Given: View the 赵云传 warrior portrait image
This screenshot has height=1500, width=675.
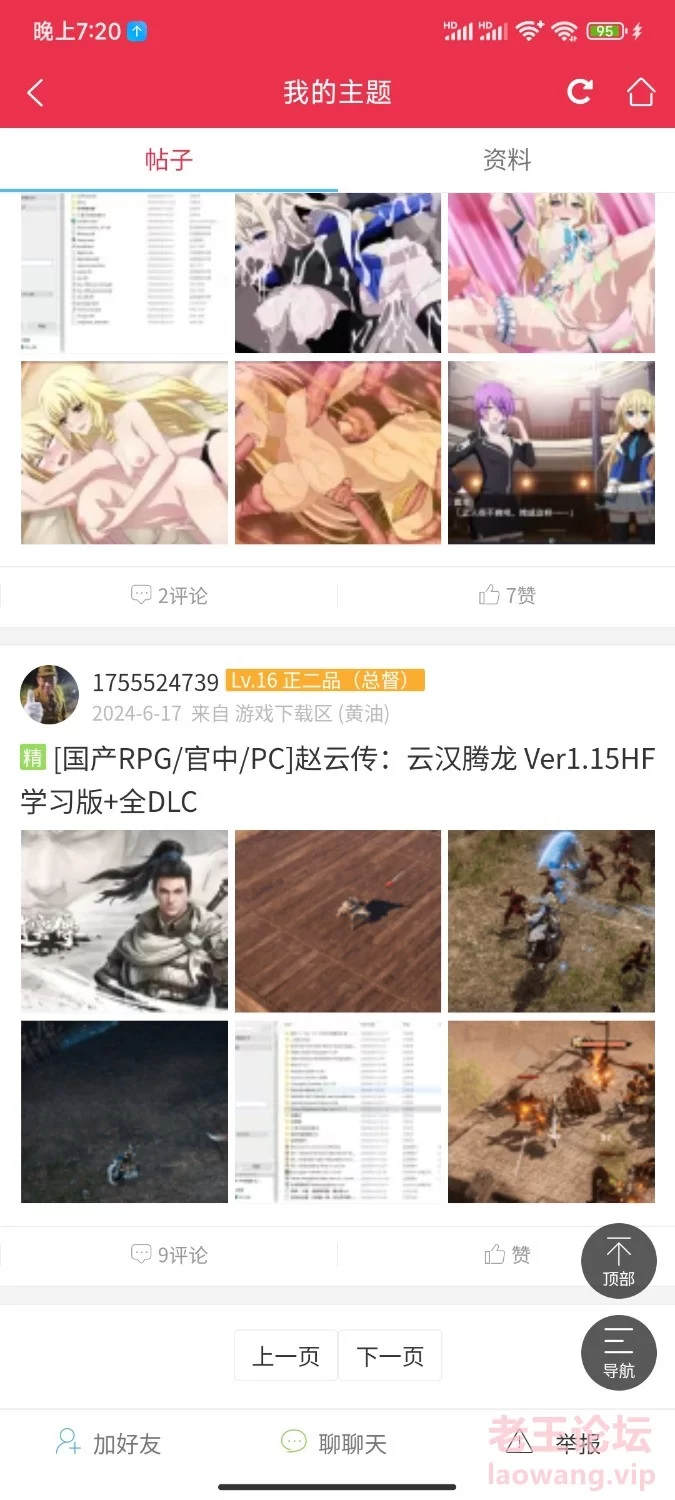Looking at the screenshot, I should click(x=124, y=921).
